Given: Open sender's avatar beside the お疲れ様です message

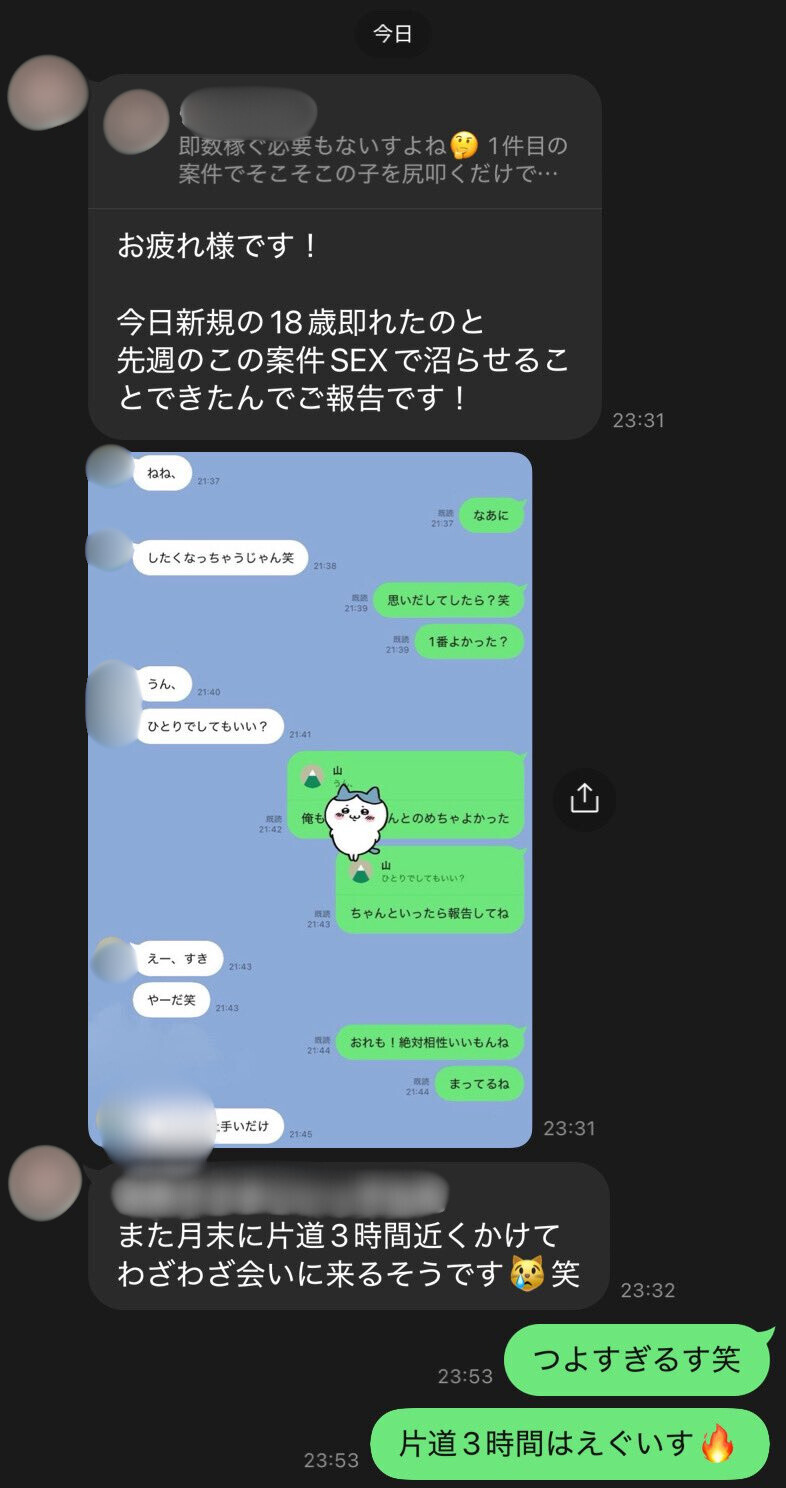Looking at the screenshot, I should [47, 93].
